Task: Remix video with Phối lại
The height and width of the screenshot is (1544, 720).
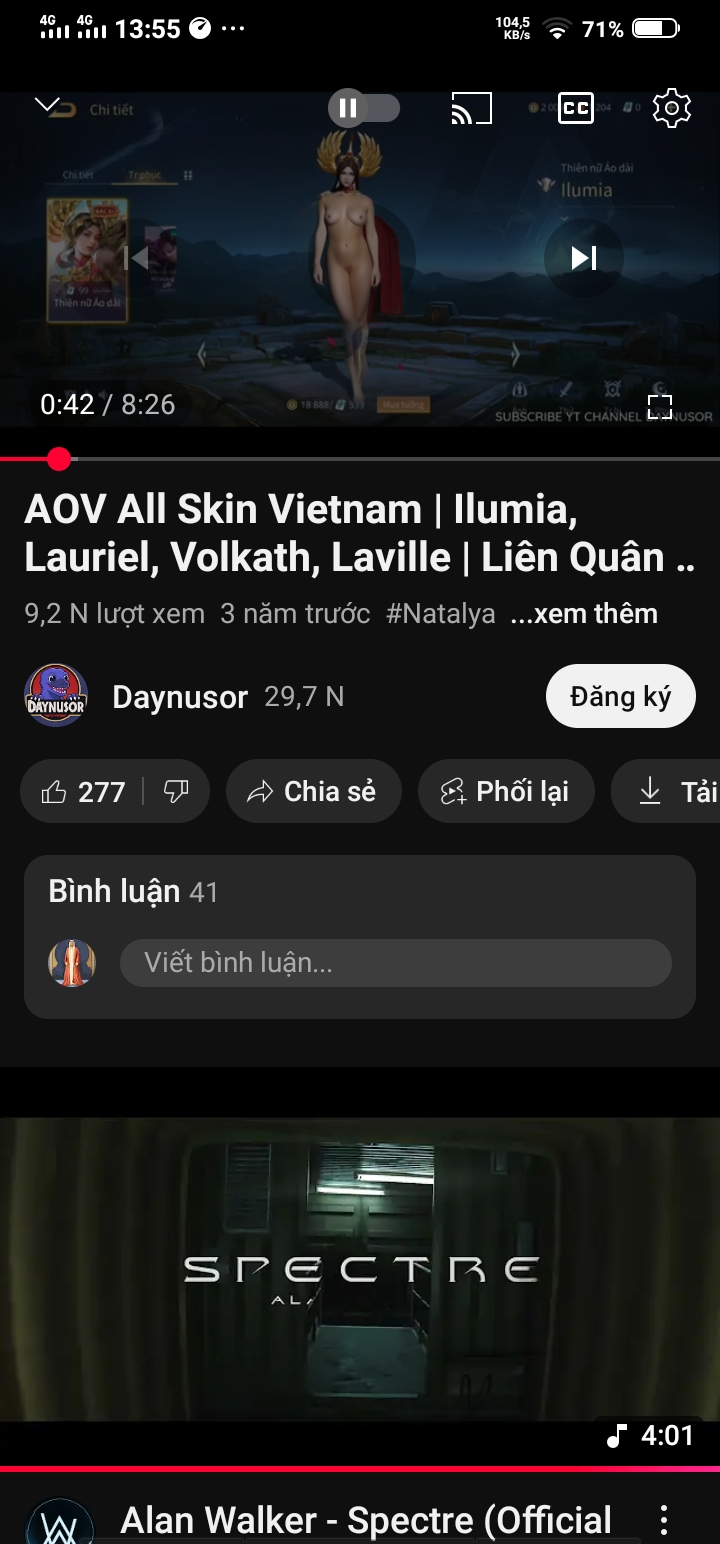Action: [505, 792]
